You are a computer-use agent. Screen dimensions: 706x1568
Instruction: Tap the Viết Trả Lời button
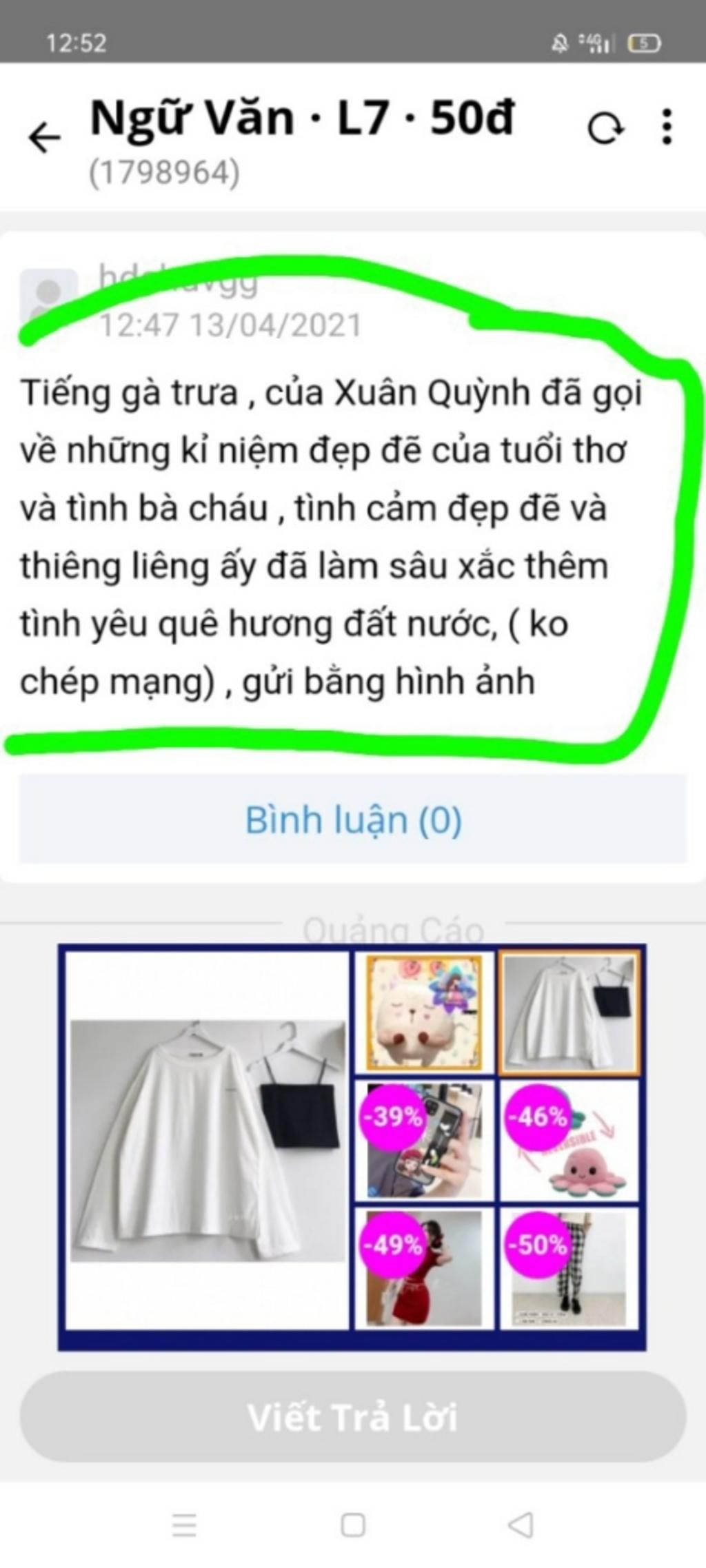[353, 1417]
